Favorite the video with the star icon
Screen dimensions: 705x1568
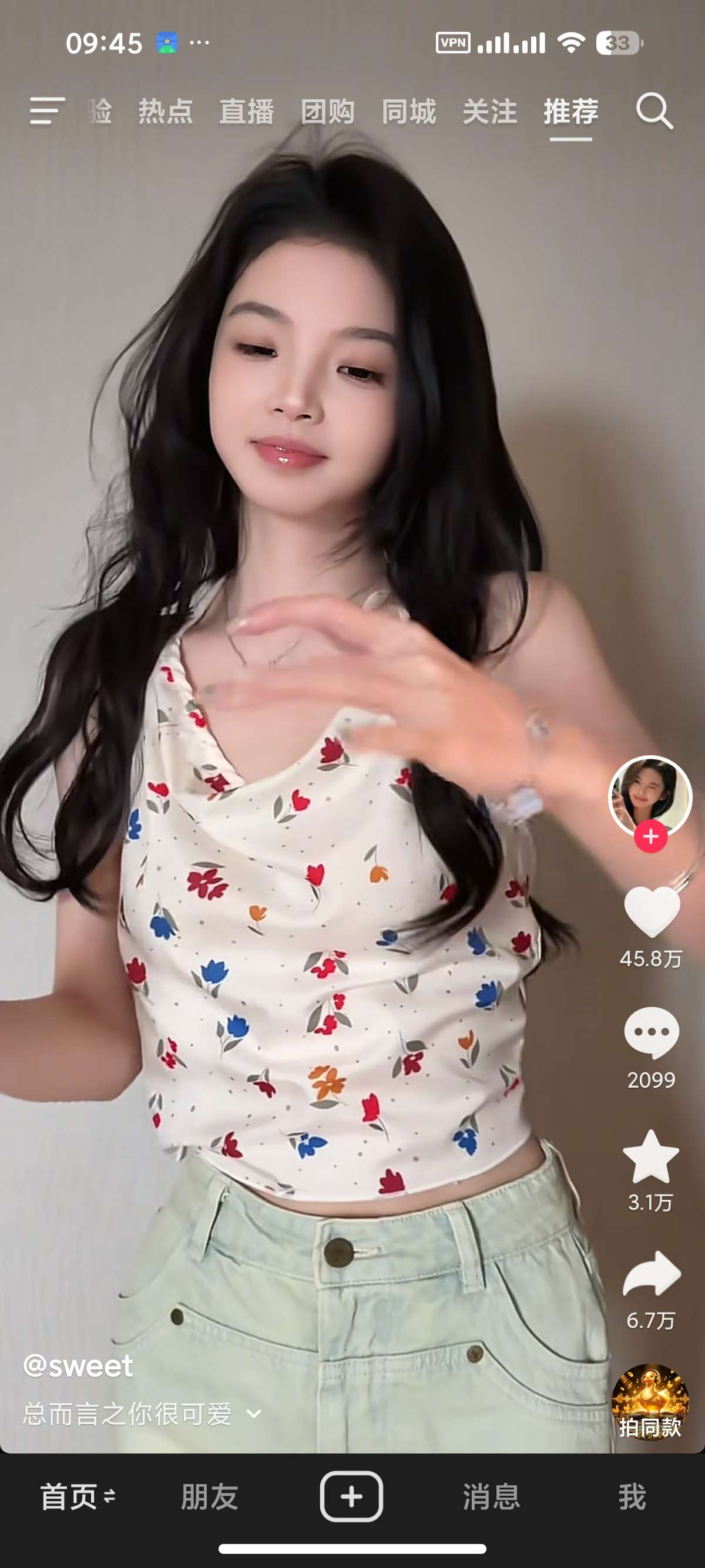point(651,1155)
